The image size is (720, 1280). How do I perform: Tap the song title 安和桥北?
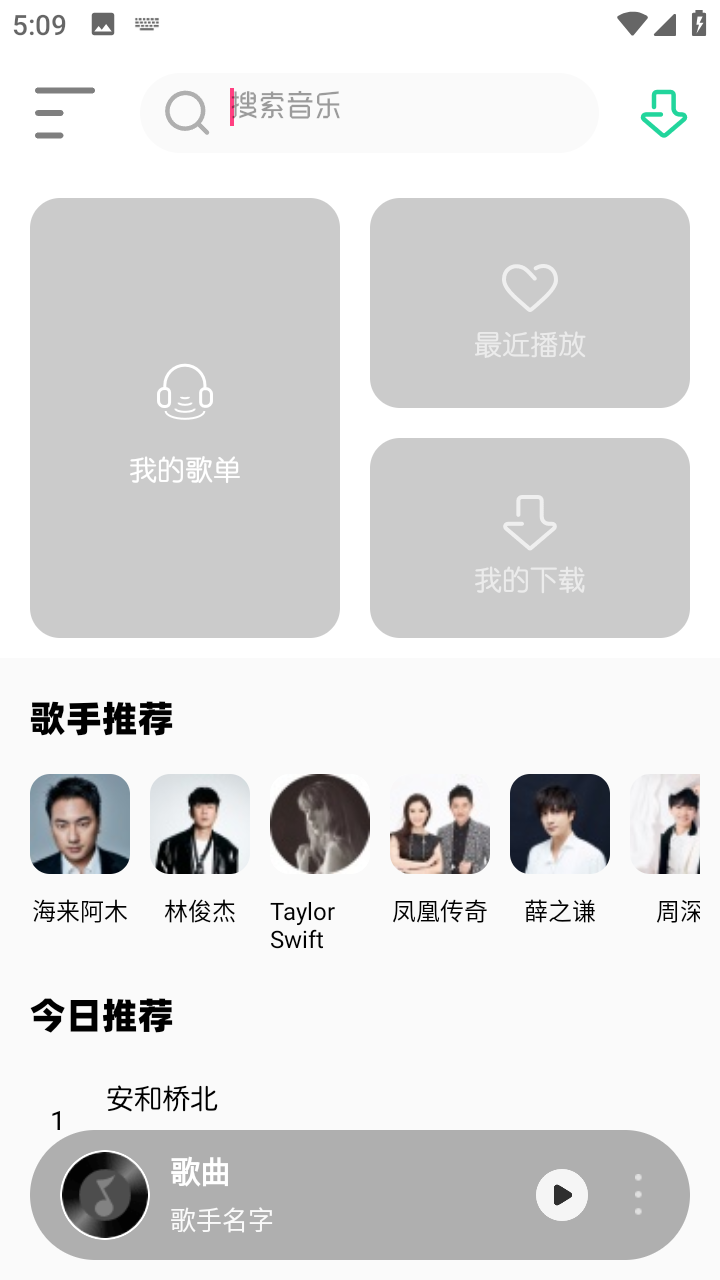click(x=161, y=1098)
